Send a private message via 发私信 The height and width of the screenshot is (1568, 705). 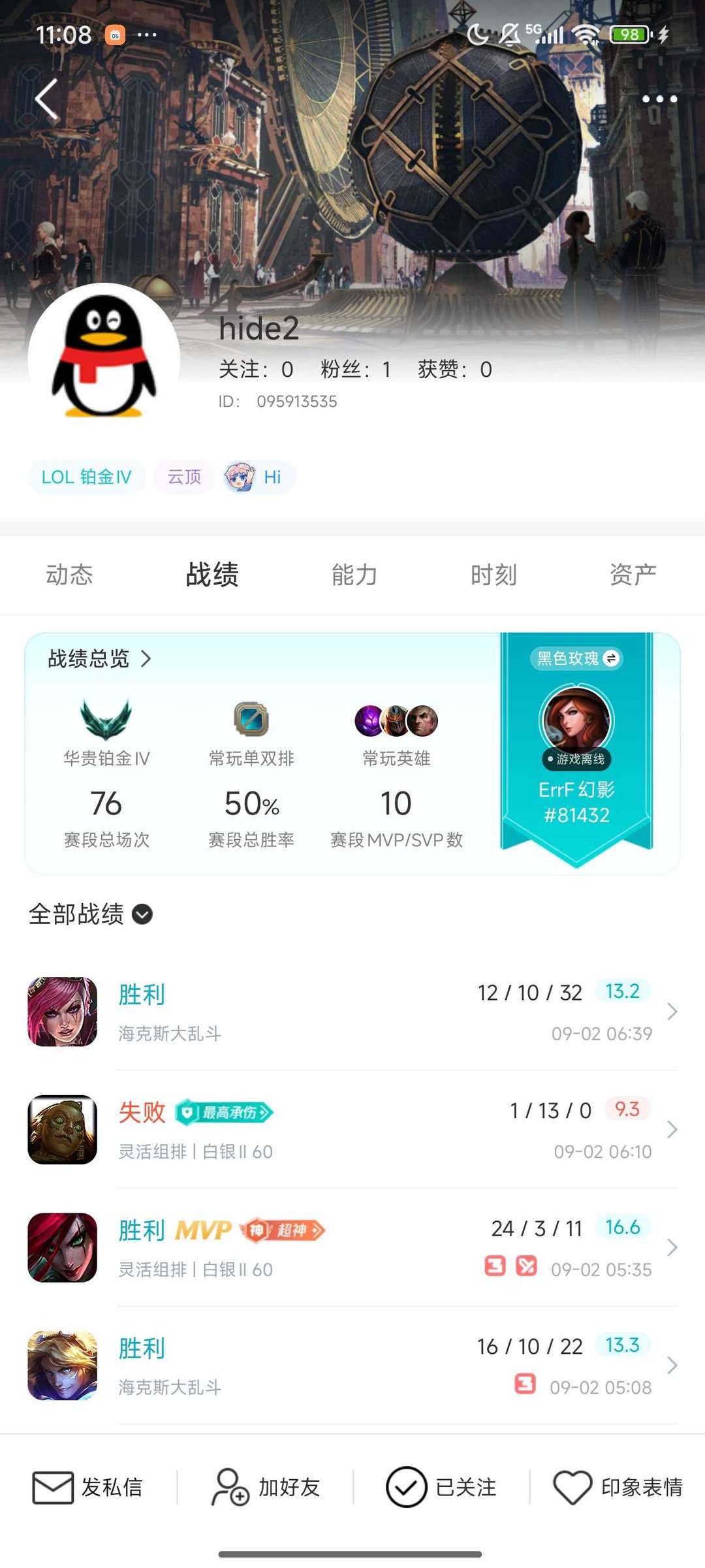tap(87, 1487)
